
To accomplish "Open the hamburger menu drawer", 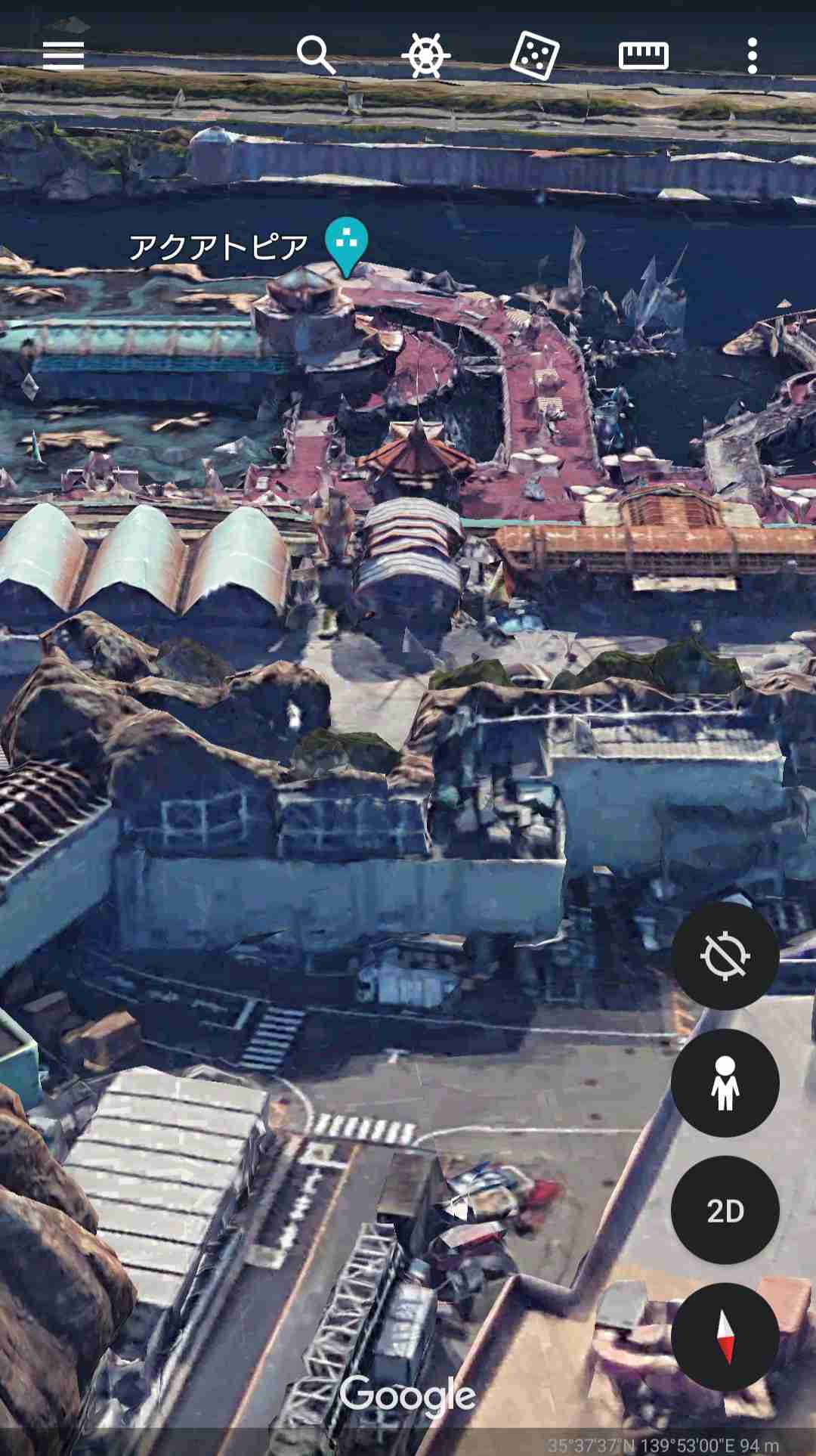I will [63, 56].
